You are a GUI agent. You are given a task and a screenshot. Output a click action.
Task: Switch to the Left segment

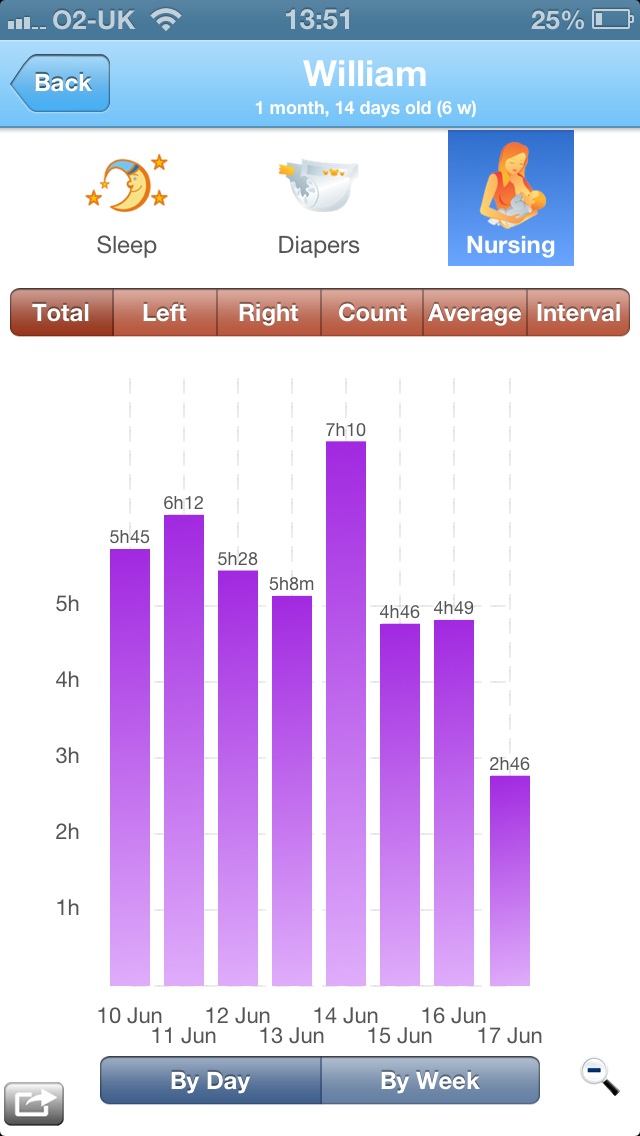coord(165,313)
